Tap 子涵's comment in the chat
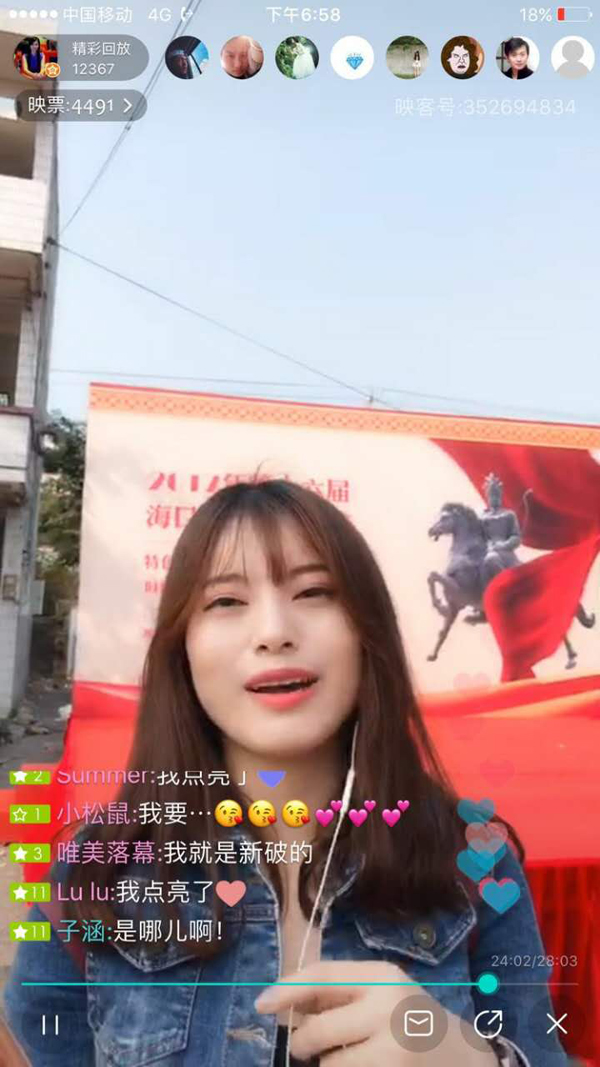This screenshot has width=600, height=1067. pyautogui.click(x=118, y=932)
